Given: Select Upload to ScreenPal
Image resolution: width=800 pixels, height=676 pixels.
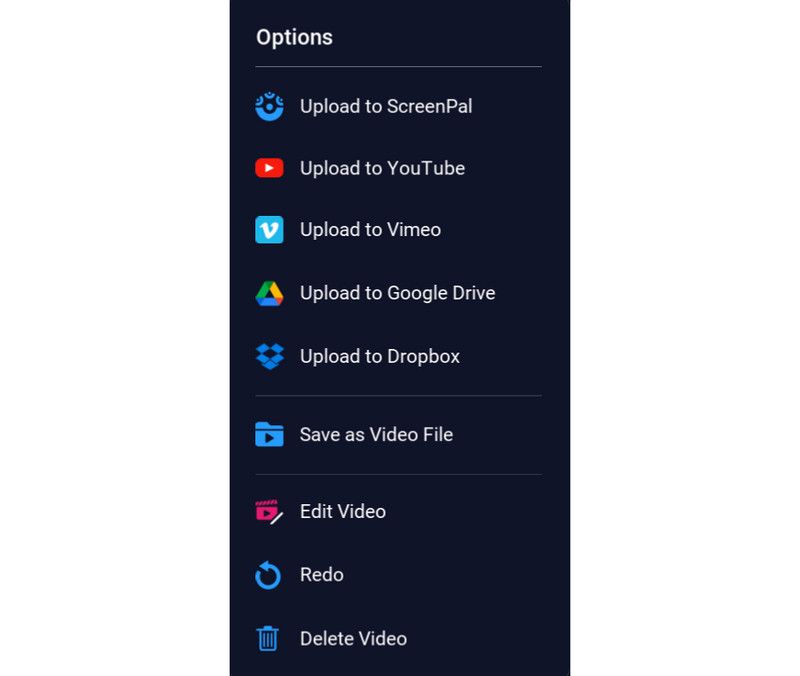Looking at the screenshot, I should (x=385, y=106).
